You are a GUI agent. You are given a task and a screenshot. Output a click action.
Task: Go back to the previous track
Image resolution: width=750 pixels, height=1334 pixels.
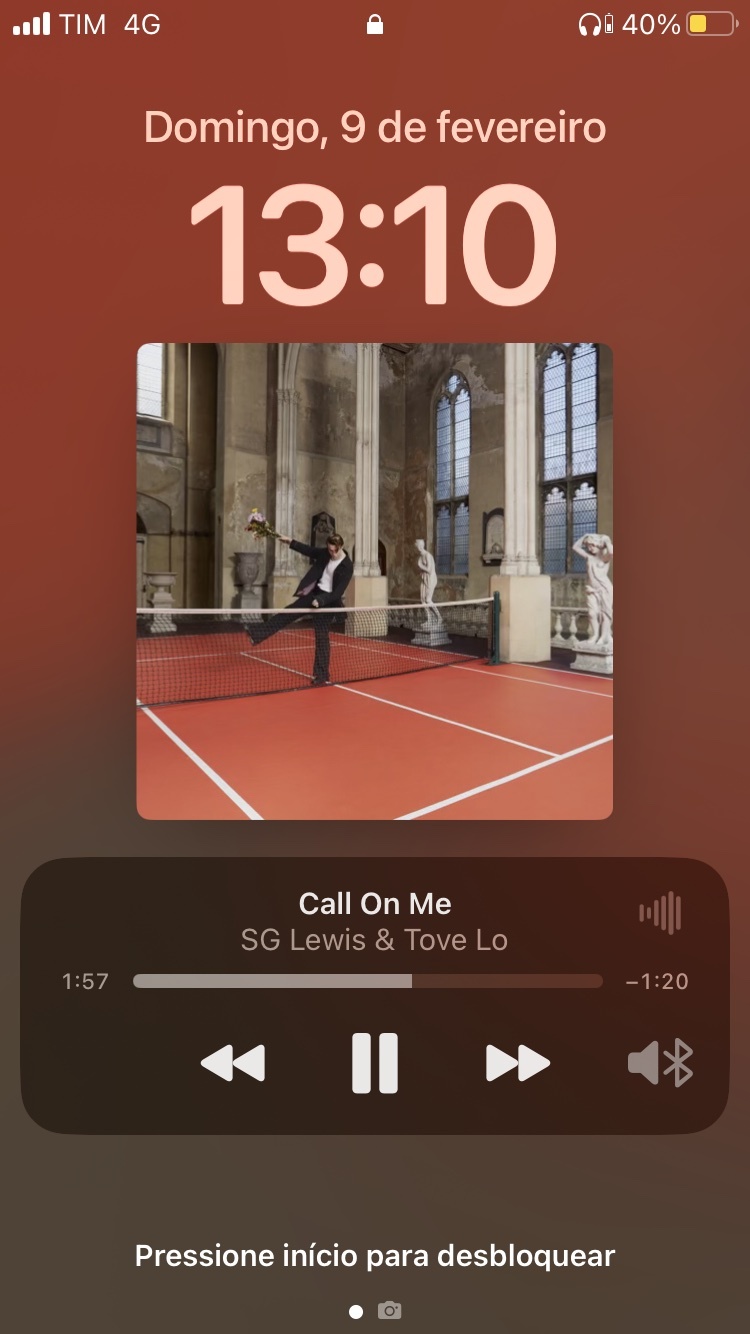tap(233, 1063)
